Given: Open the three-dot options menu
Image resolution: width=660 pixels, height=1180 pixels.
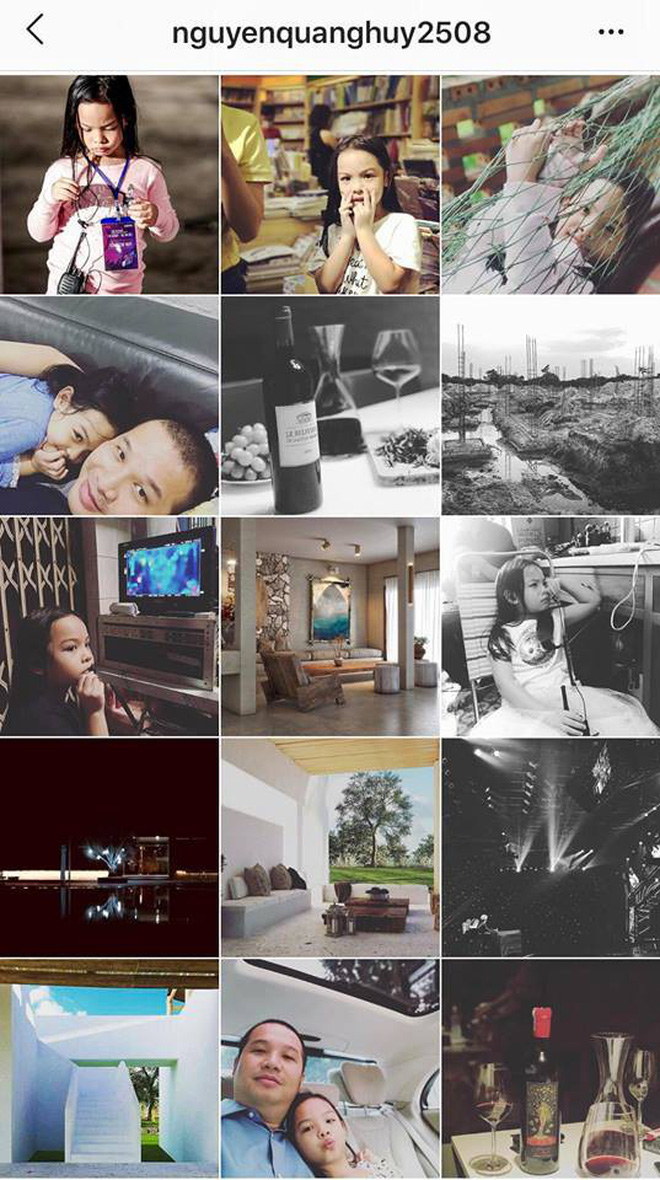Looking at the screenshot, I should 611,32.
